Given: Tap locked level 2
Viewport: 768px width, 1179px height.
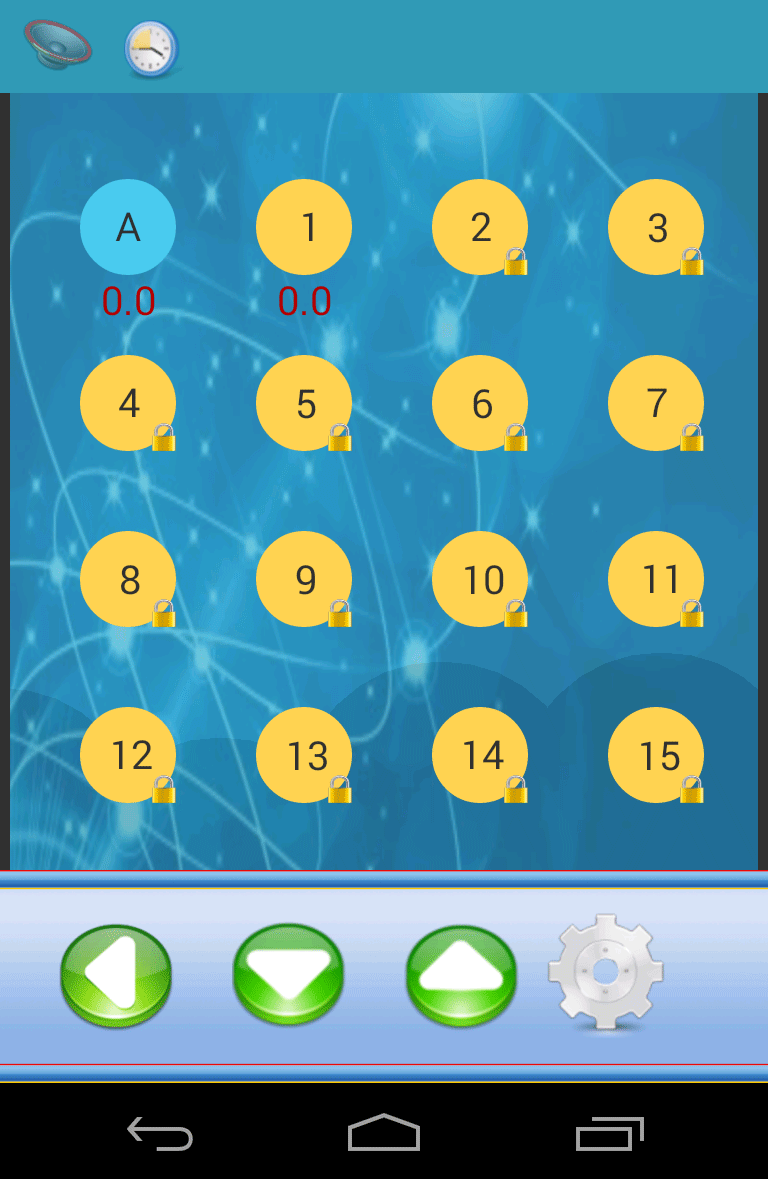Looking at the screenshot, I should pos(480,227).
